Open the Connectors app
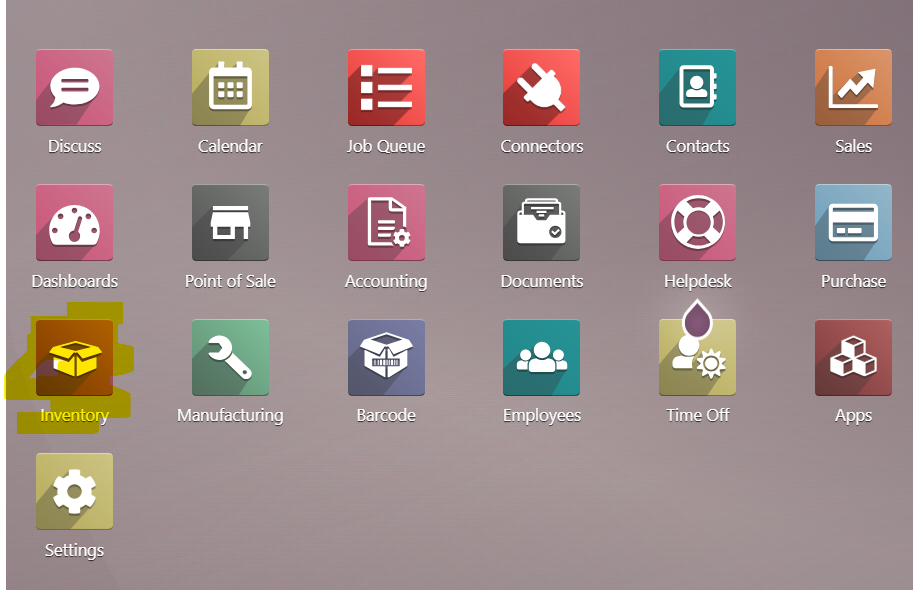 (x=541, y=88)
